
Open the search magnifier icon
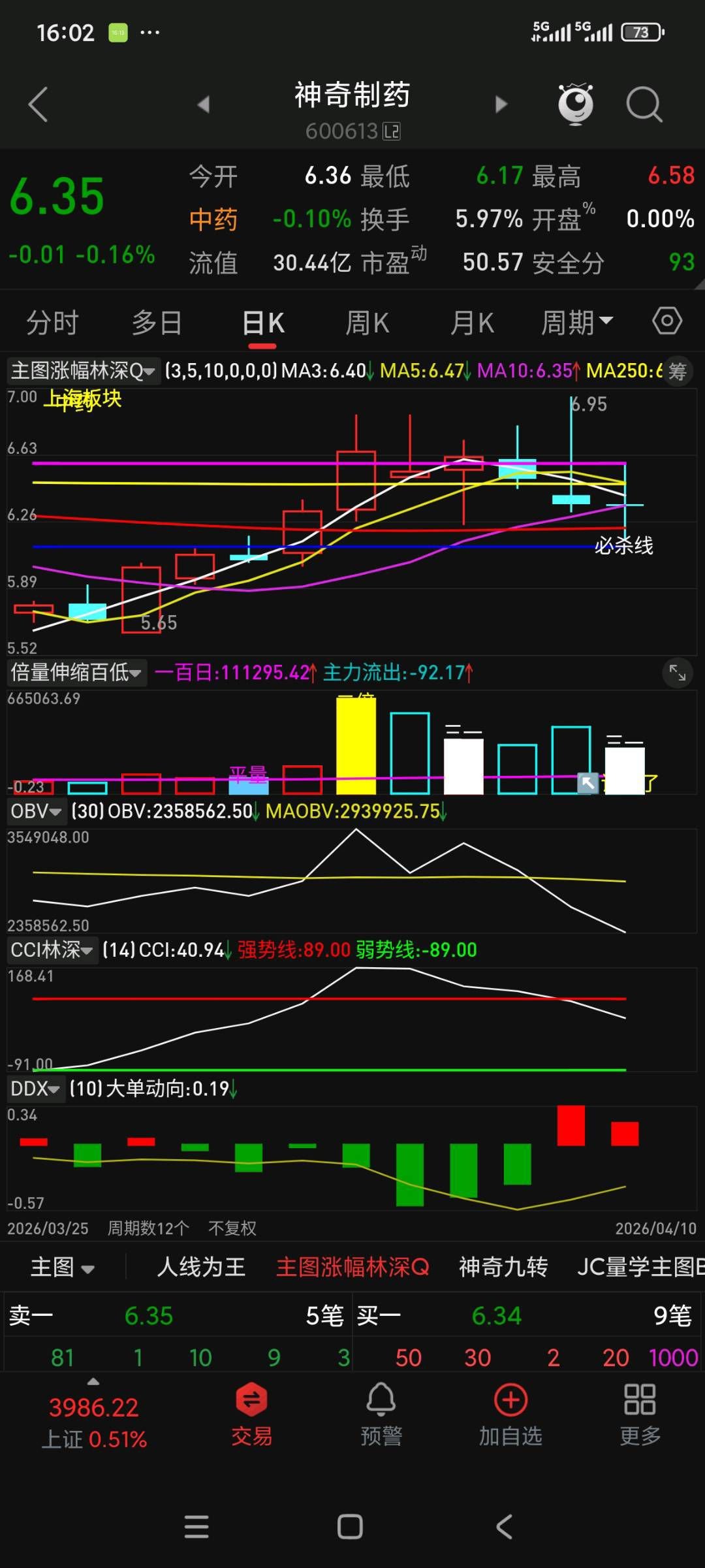[x=644, y=104]
